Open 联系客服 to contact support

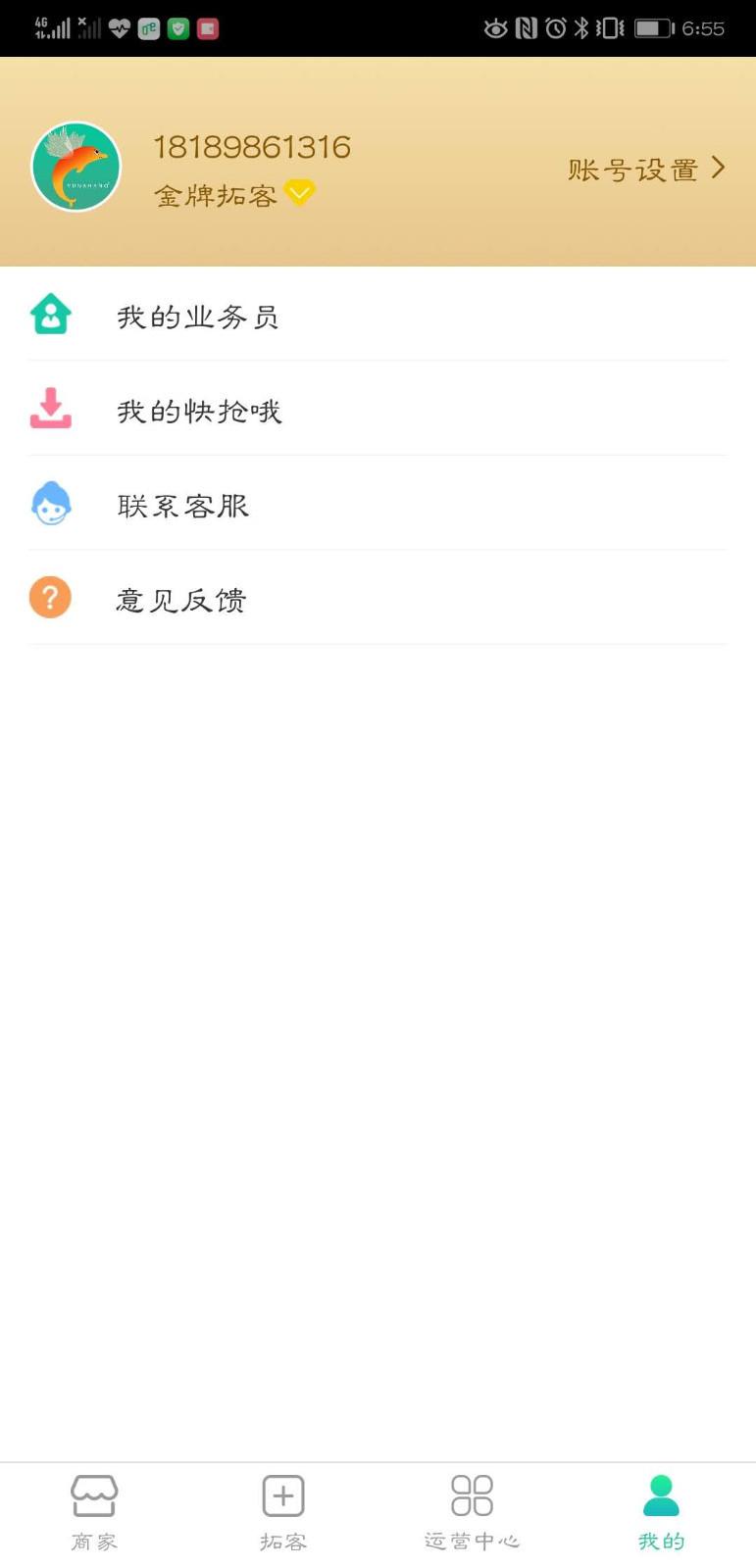tap(378, 504)
